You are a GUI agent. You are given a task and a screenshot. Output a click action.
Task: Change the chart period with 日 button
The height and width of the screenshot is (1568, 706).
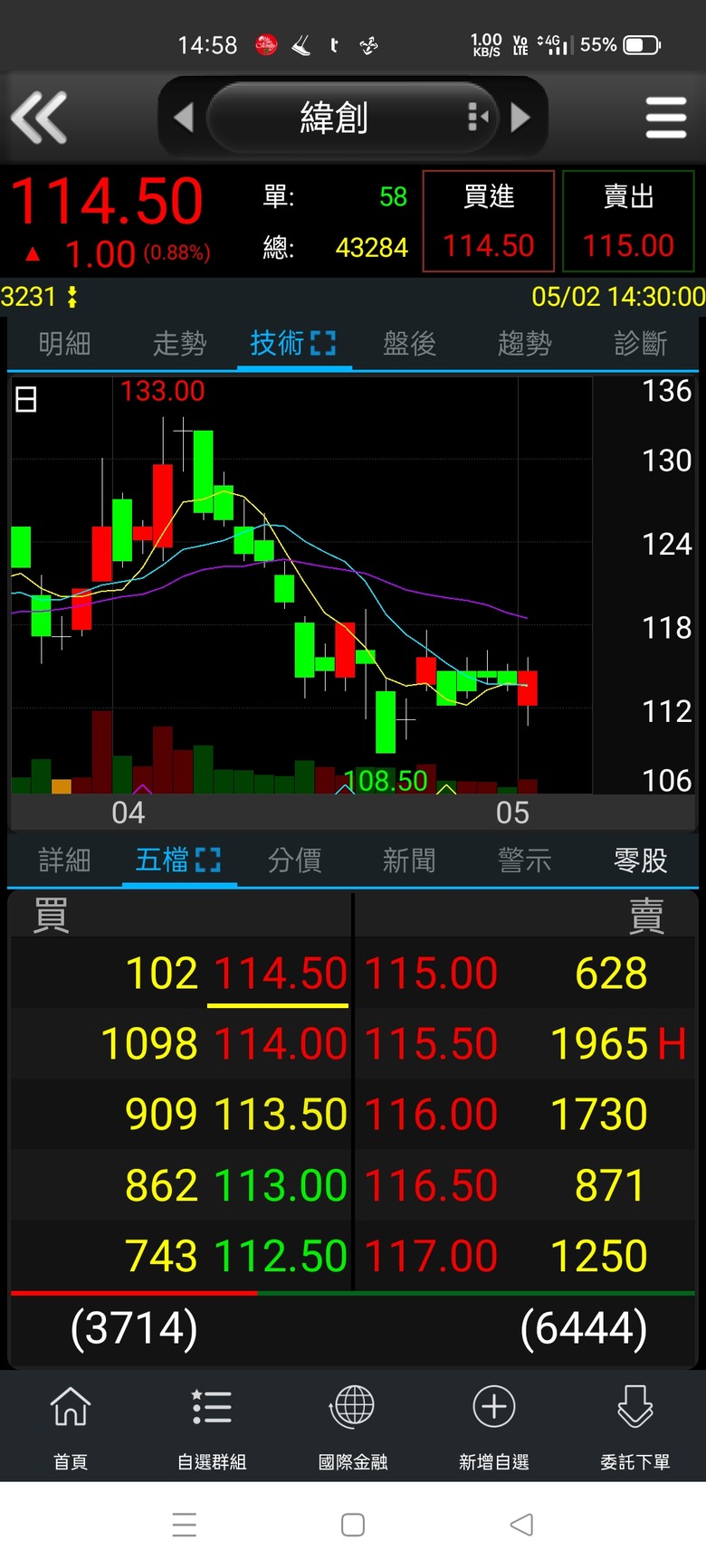pyautogui.click(x=26, y=399)
